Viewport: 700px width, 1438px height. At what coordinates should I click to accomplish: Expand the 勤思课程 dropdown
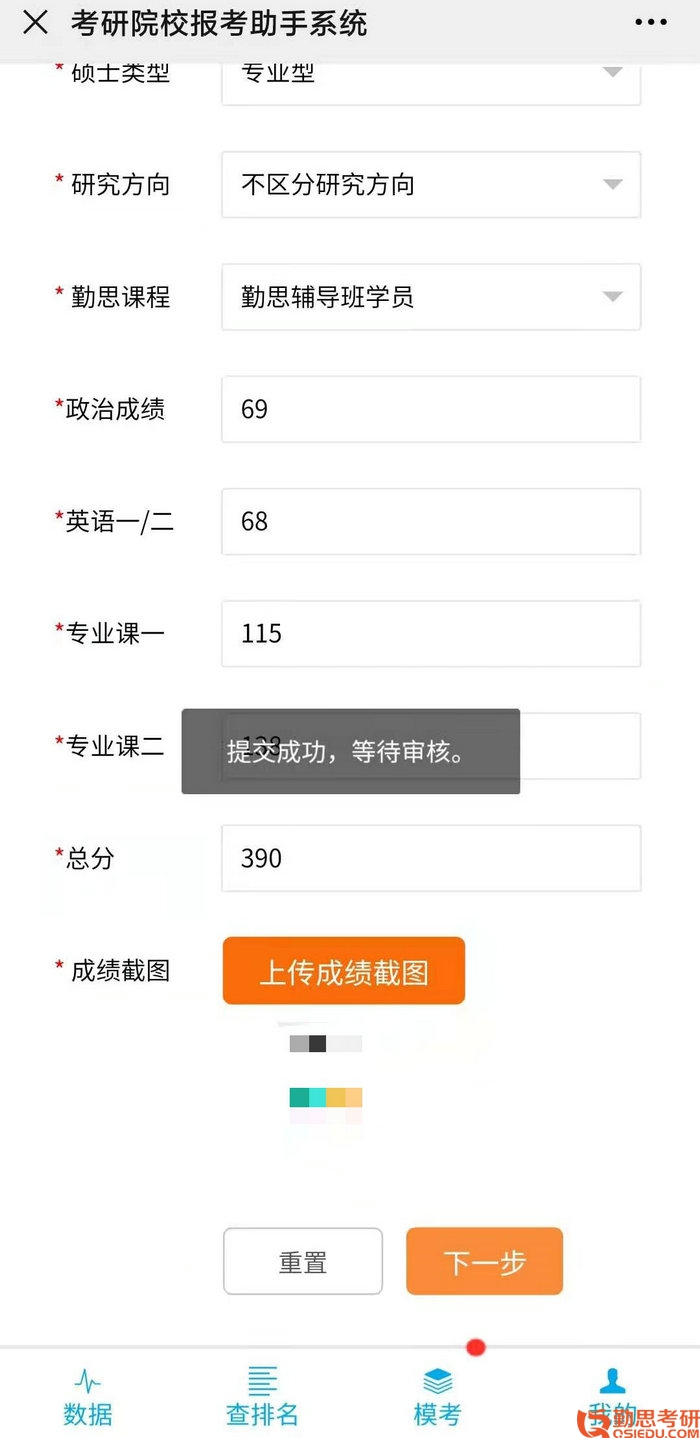coord(431,297)
